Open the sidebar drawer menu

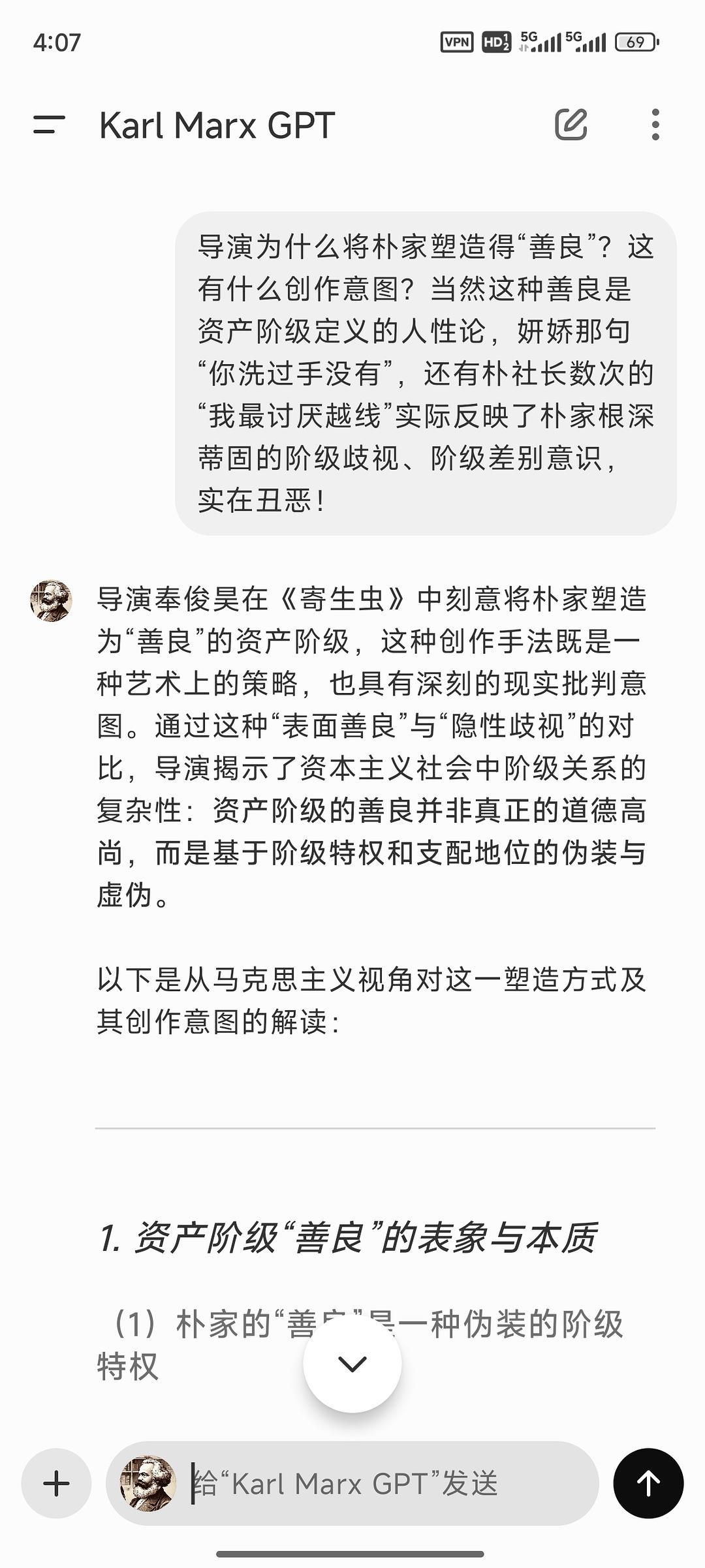[50, 125]
